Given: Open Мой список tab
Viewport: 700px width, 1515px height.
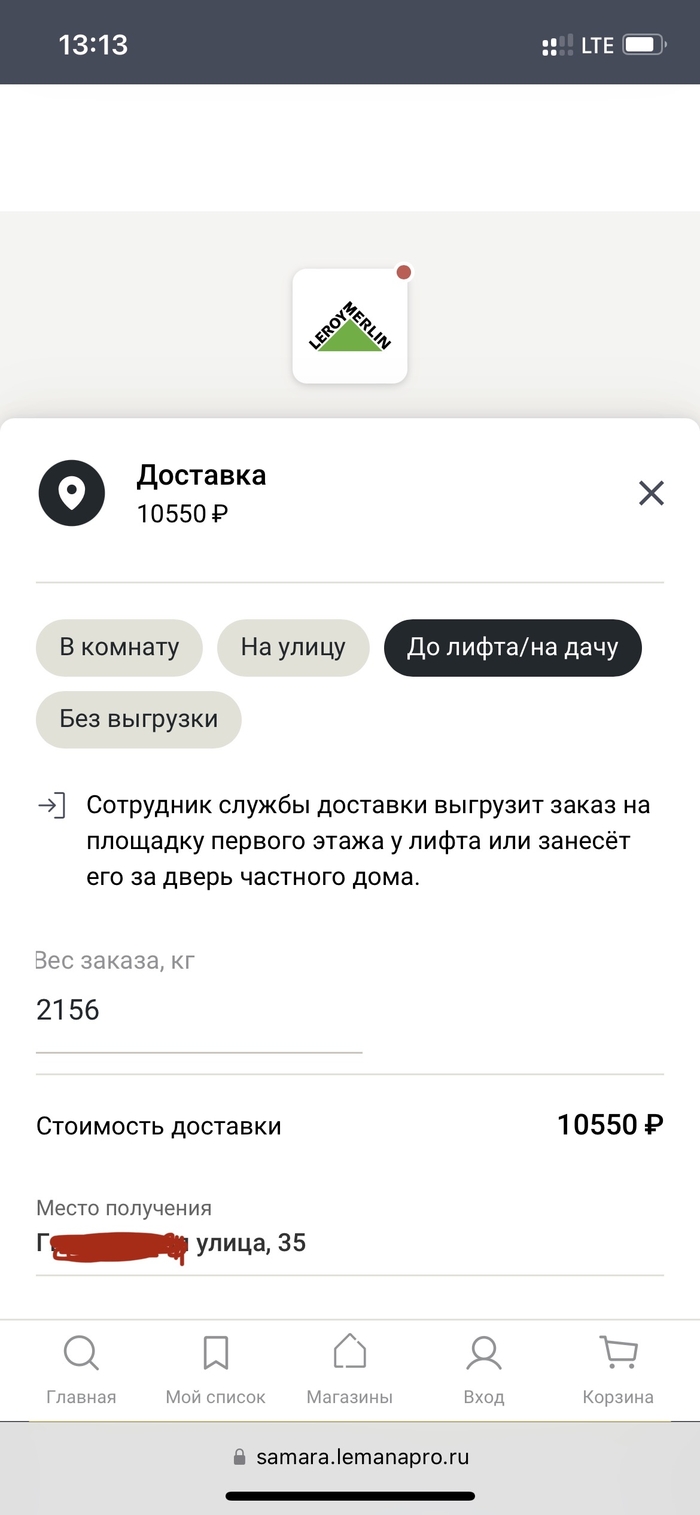Looking at the screenshot, I should 215,1370.
